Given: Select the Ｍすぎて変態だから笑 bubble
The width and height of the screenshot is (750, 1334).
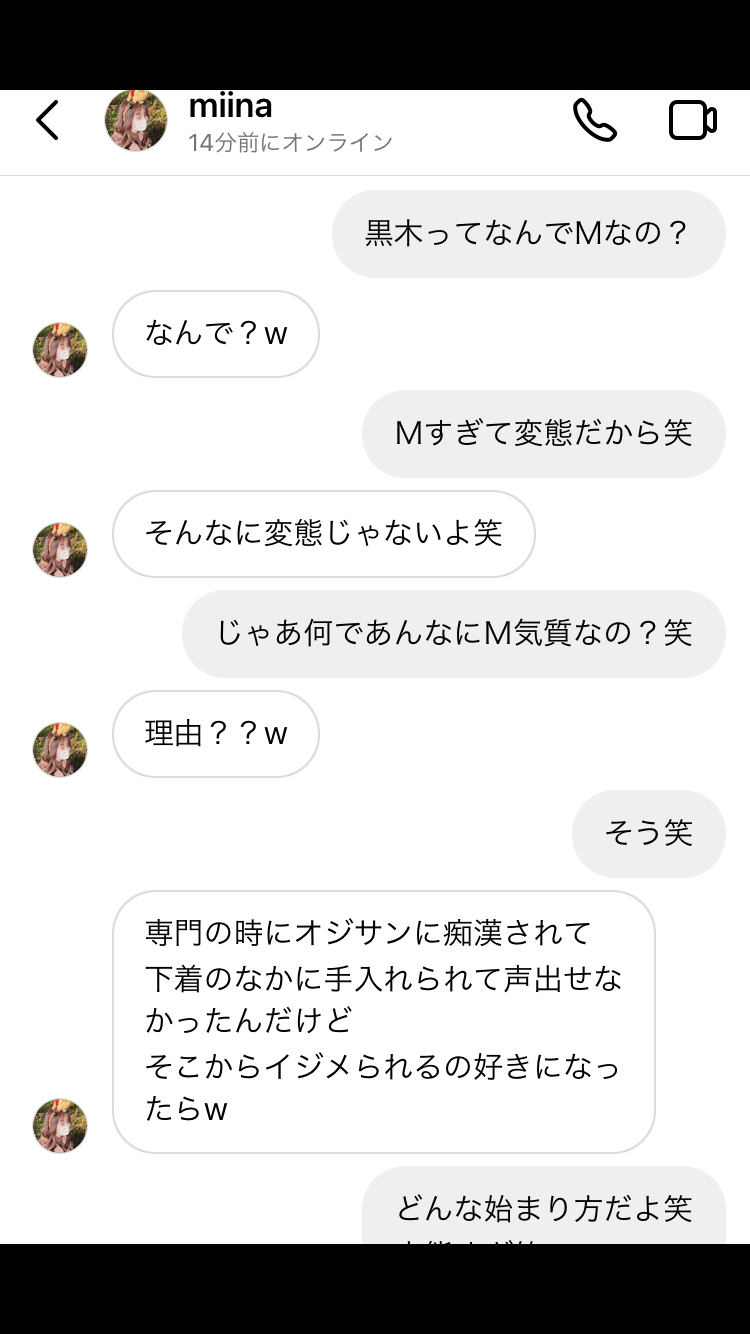Looking at the screenshot, I should click(x=543, y=433).
